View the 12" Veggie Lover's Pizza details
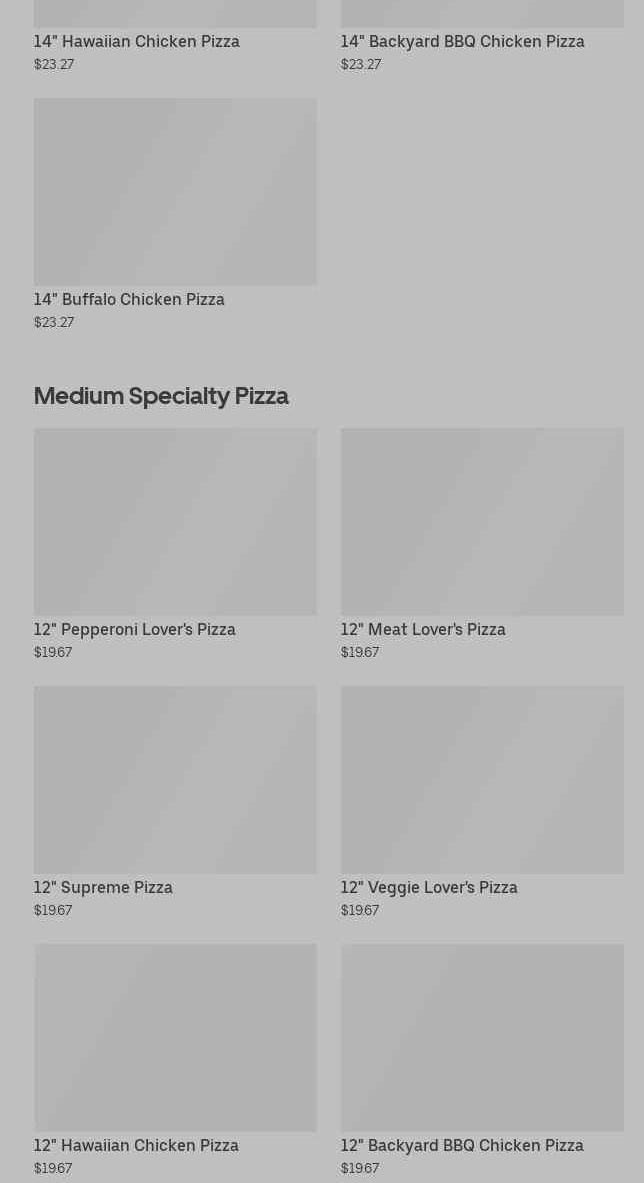 (x=482, y=780)
